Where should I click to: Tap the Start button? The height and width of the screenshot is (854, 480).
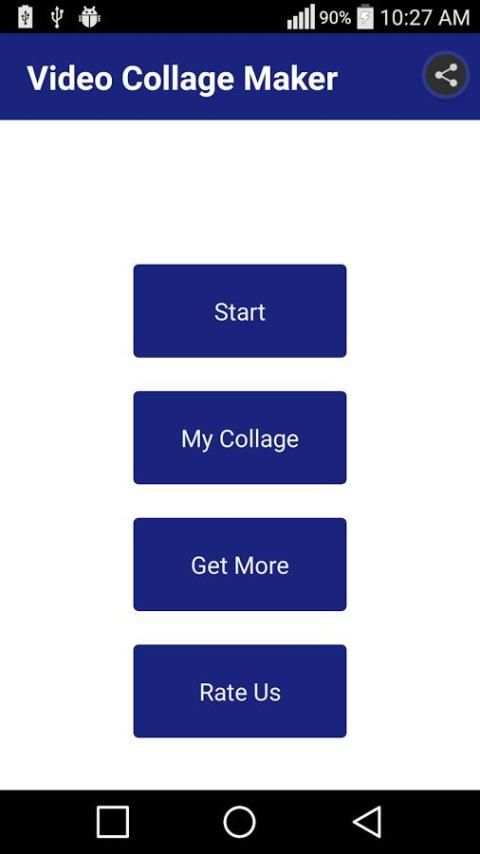(240, 311)
